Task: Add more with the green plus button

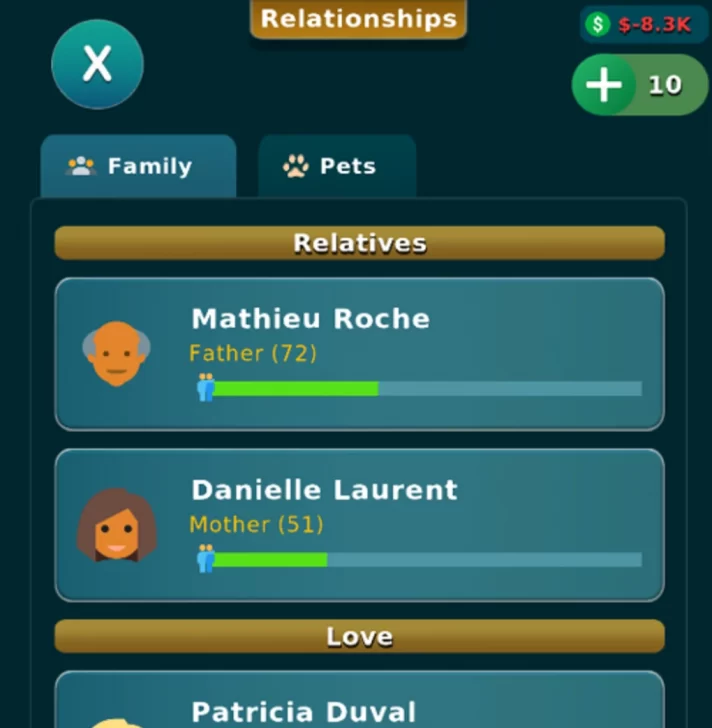Action: pyautogui.click(x=604, y=85)
